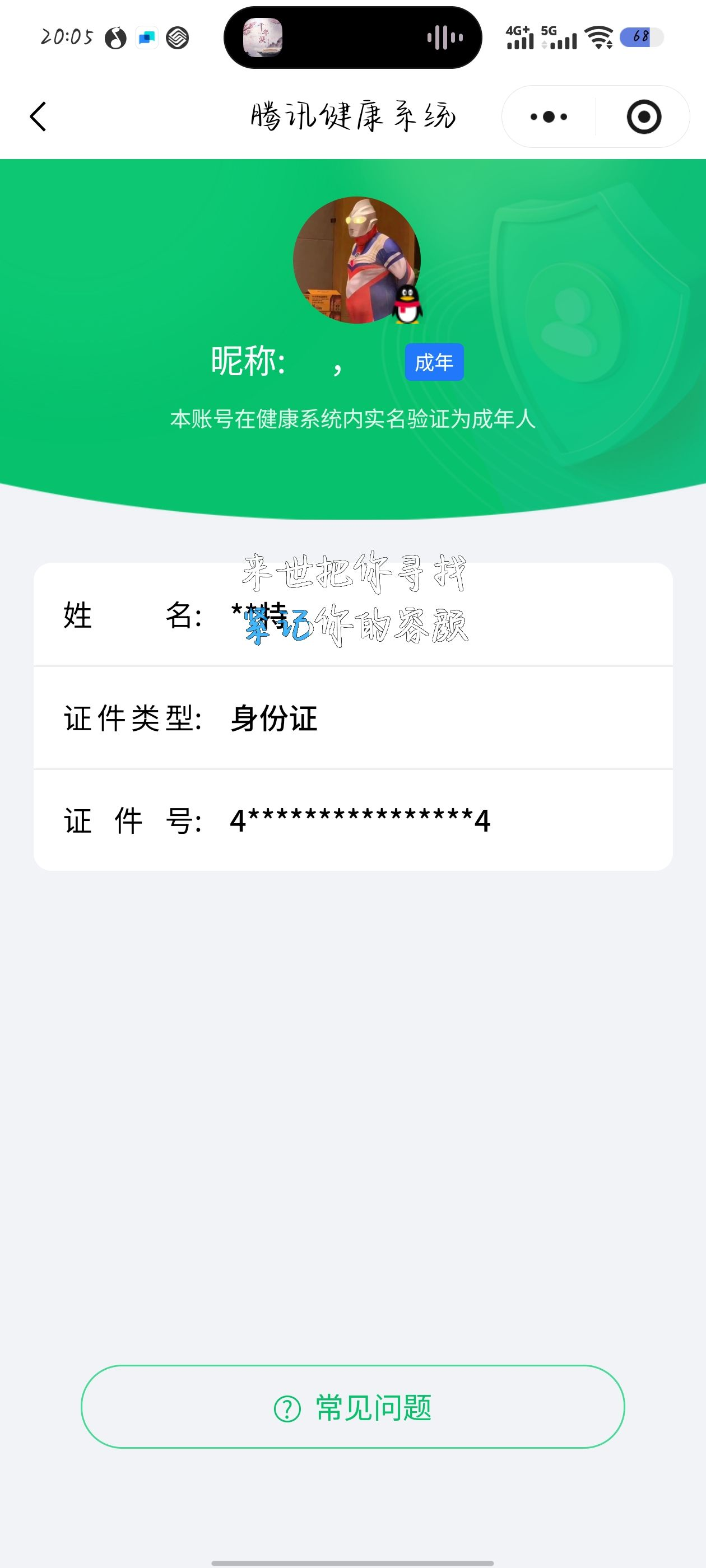Tap the adult verification message text
Screen dimensions: 706x1568
point(352,418)
